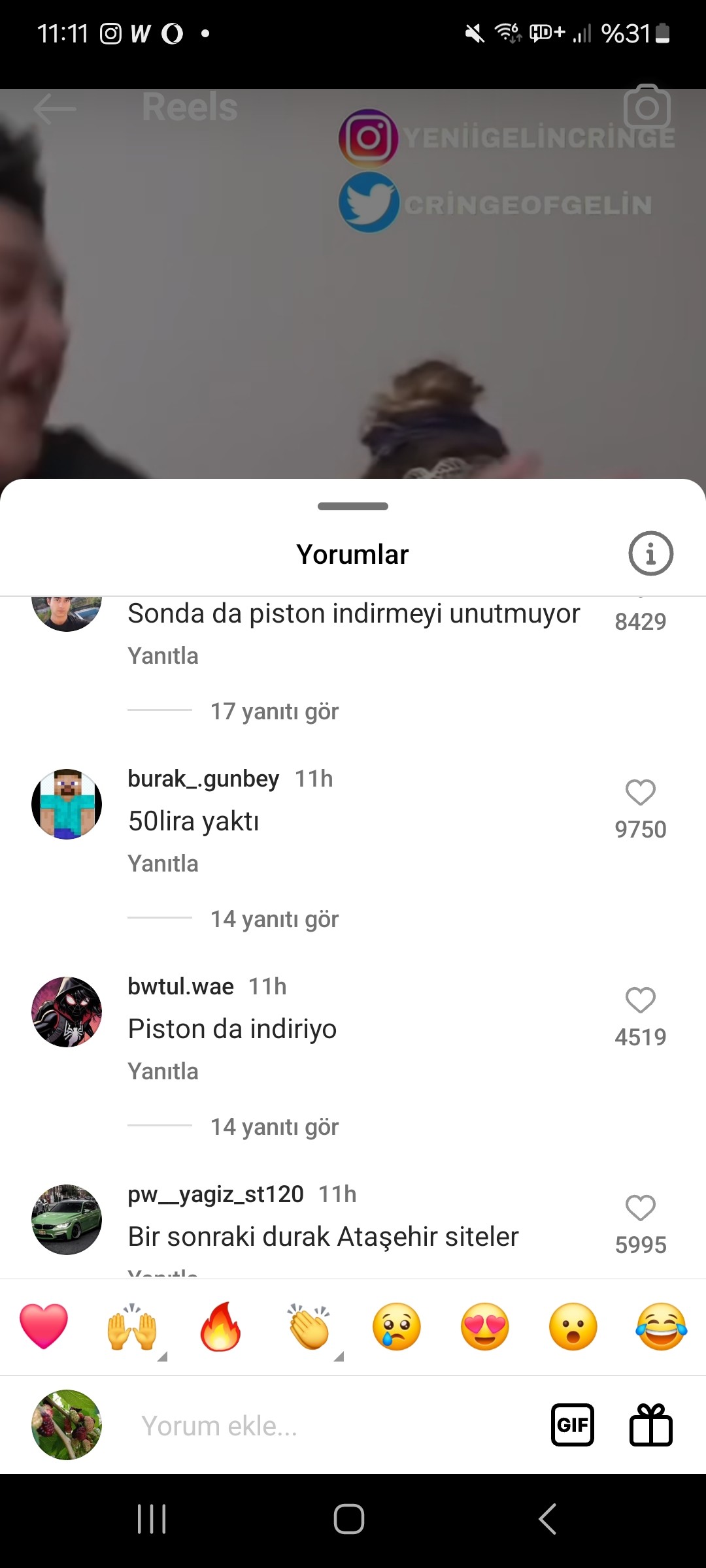This screenshot has height=1568, width=706.
Task: Go back with the system back button
Action: (547, 1519)
